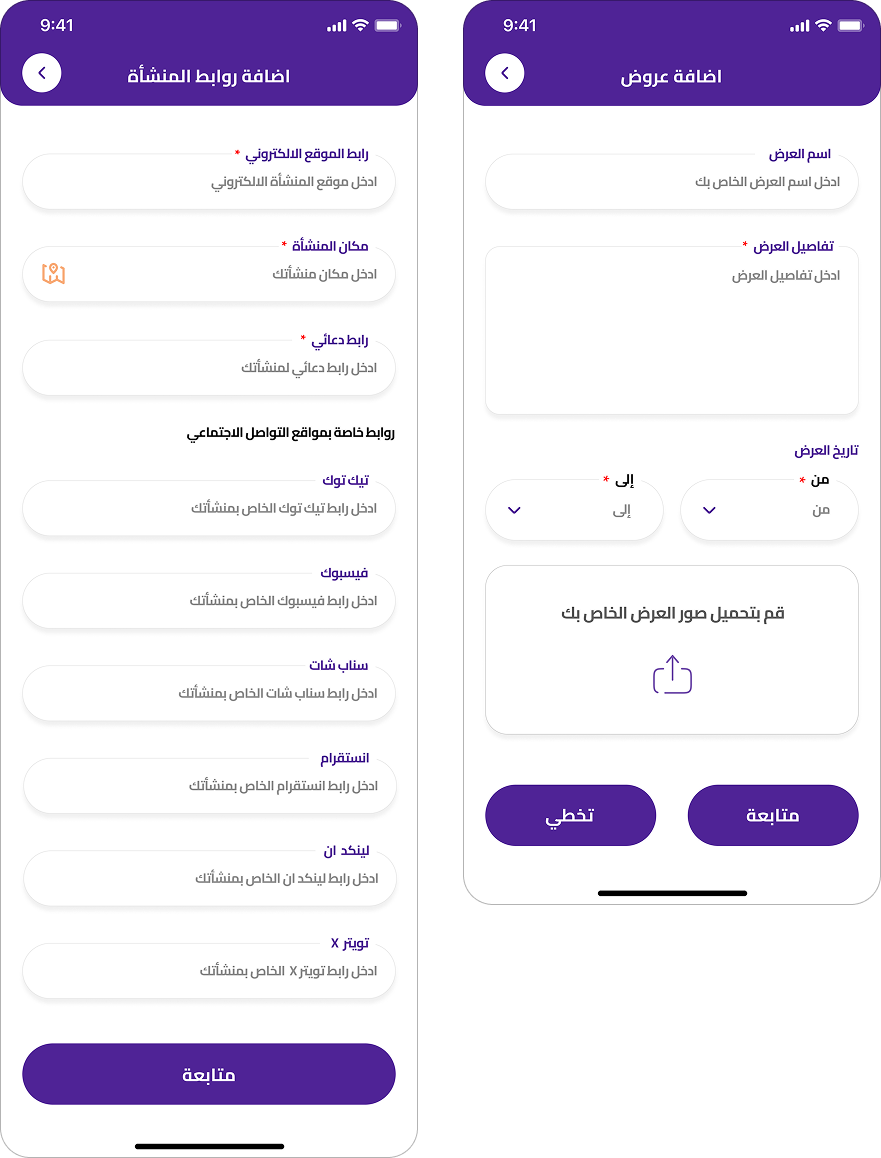This screenshot has width=881, height=1158.
Task: Expand the من start date dropdown
Action: tap(769, 510)
